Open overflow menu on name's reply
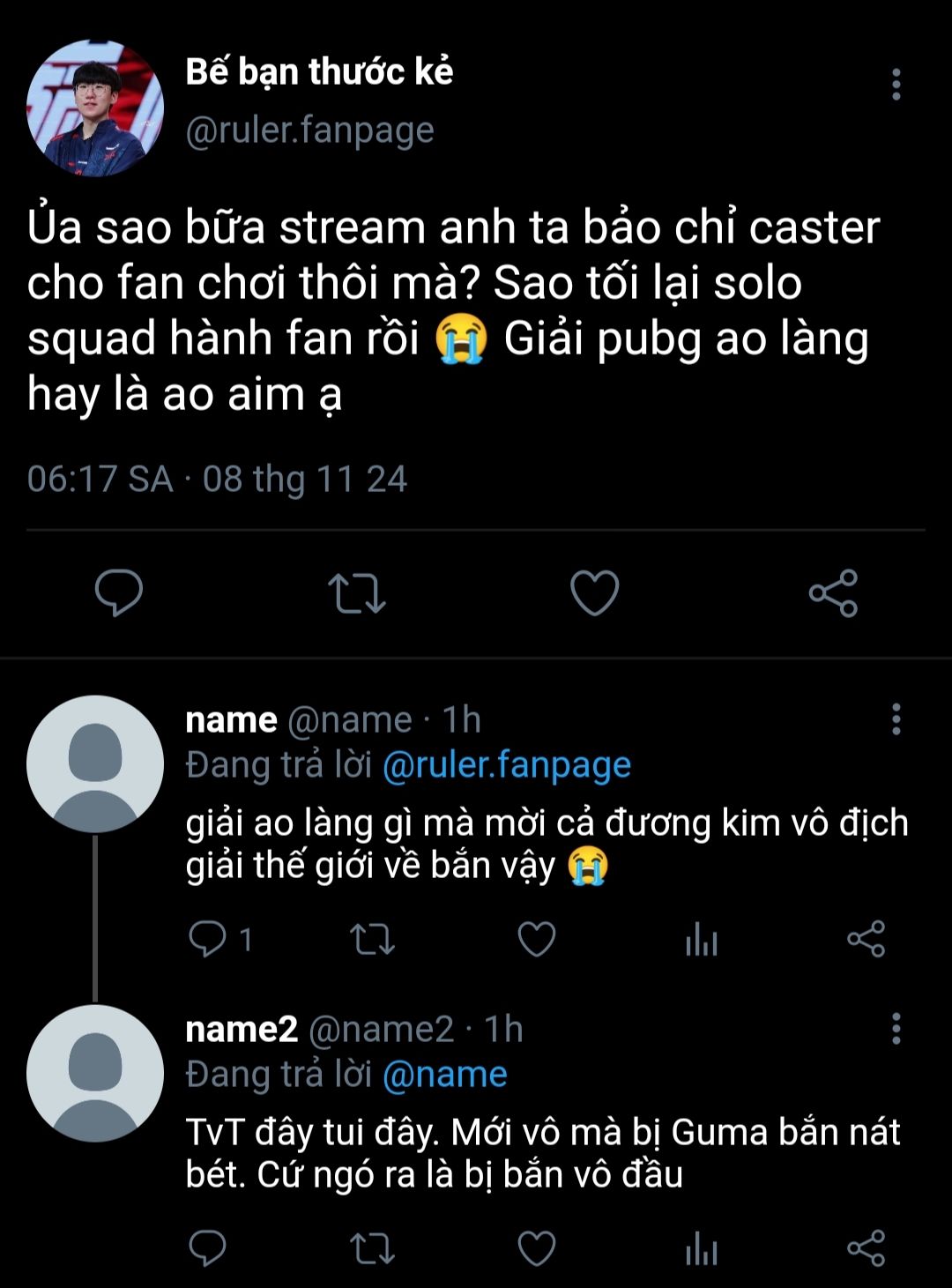Viewport: 952px width, 1288px height. [x=896, y=719]
